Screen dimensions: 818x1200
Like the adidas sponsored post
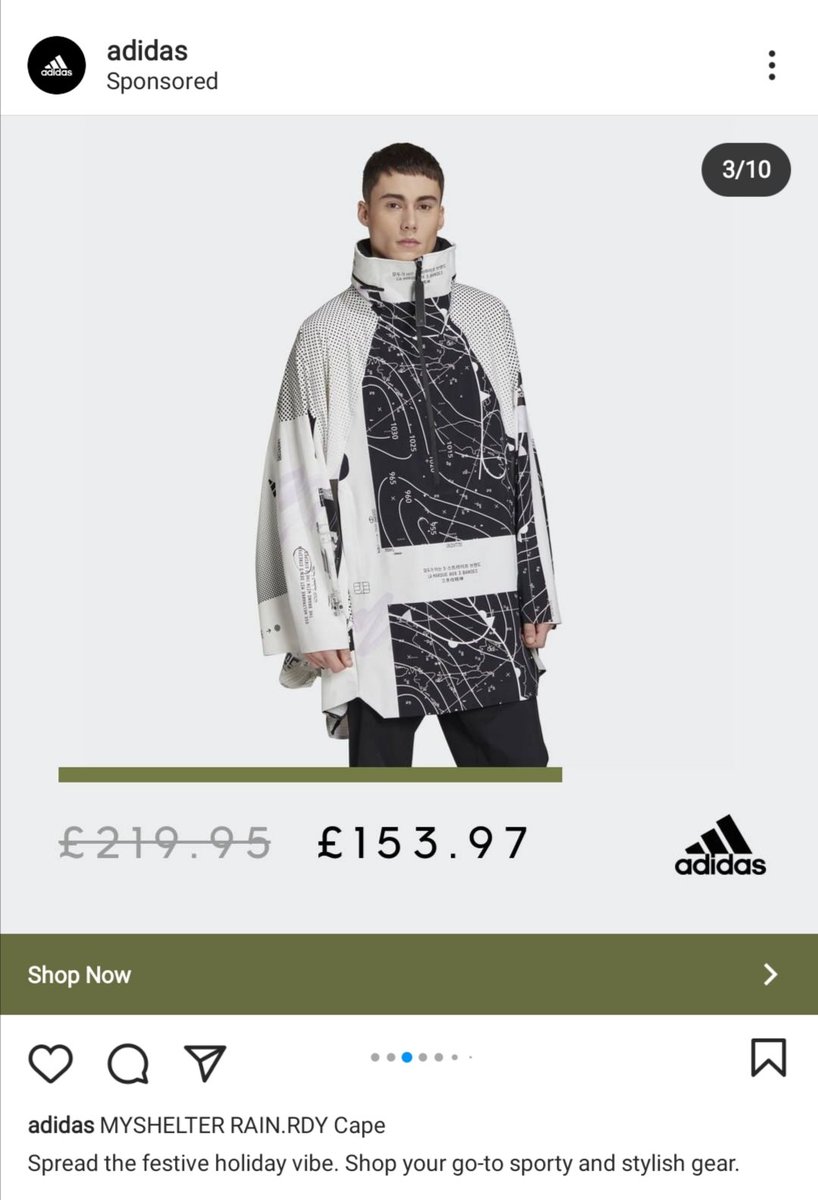50,1062
